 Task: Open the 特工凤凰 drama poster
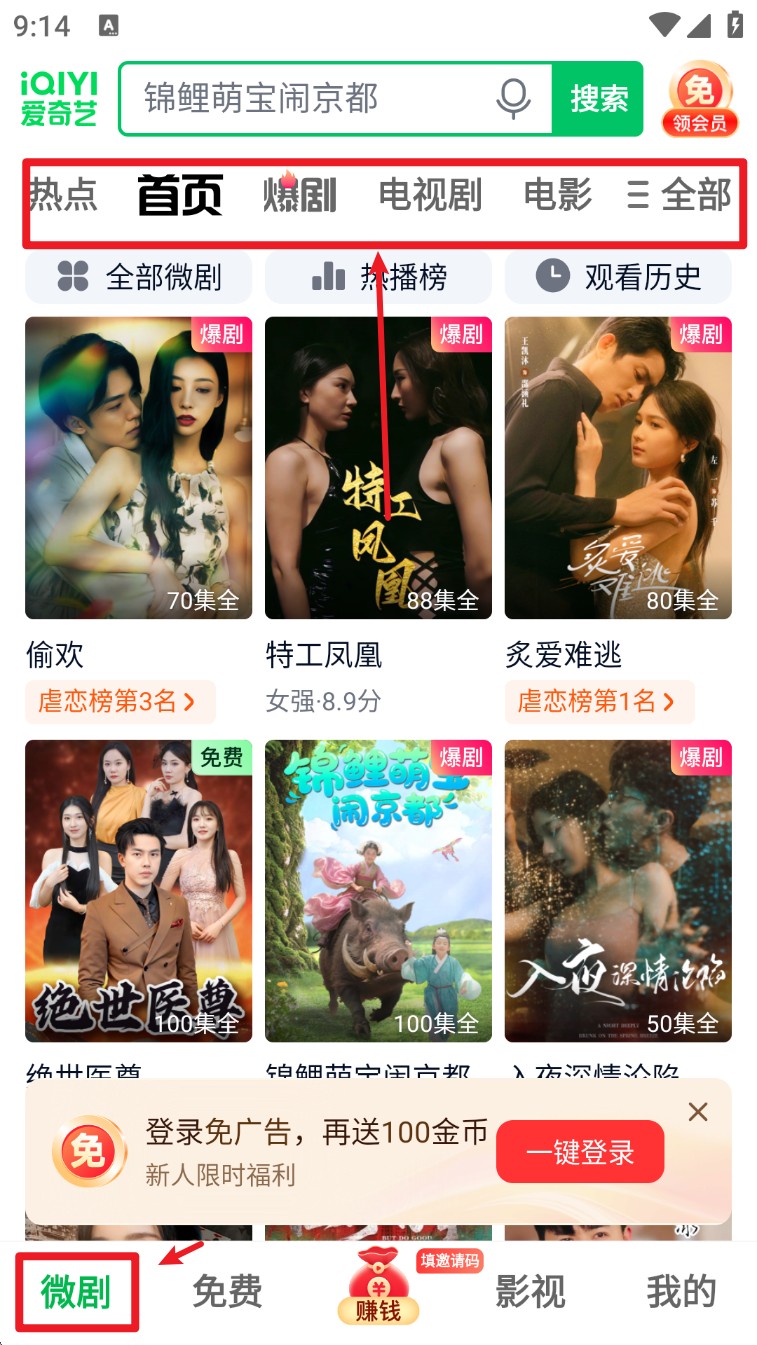pos(378,467)
